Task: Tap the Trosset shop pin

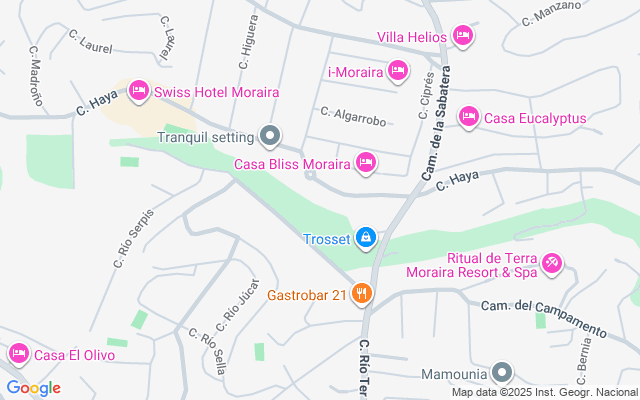Action: [366, 237]
